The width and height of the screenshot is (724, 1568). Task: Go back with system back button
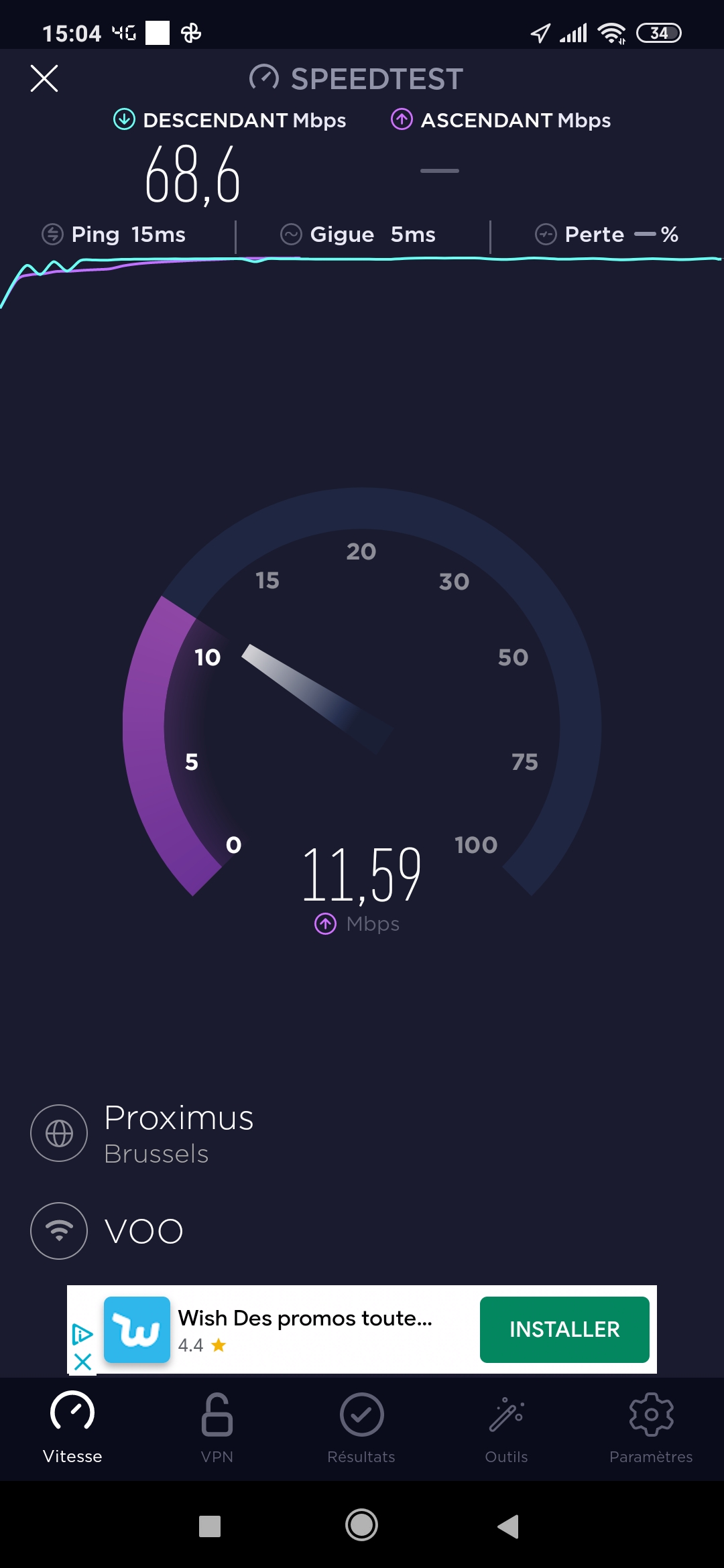click(x=508, y=1526)
